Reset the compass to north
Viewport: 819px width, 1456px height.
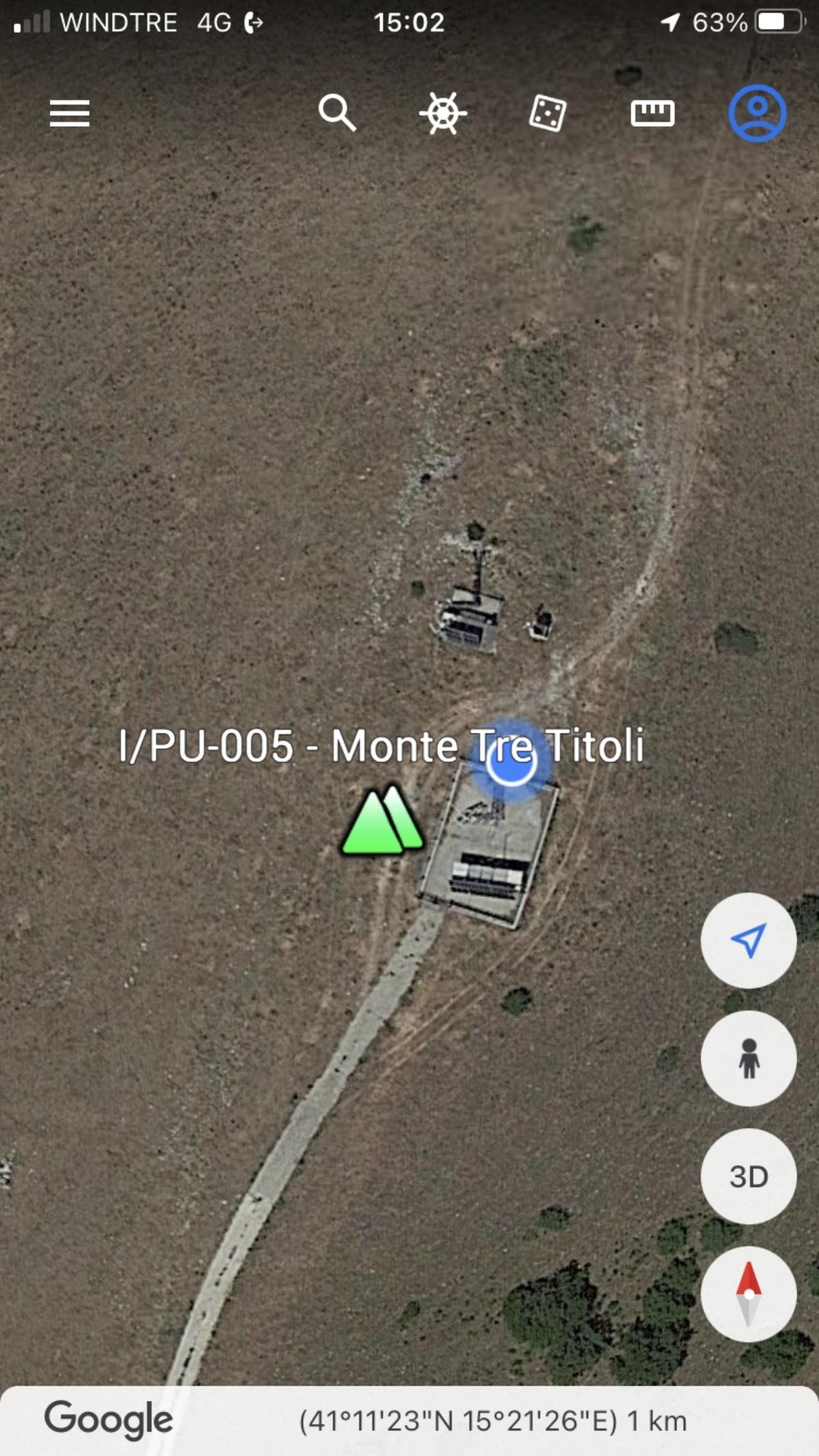pyautogui.click(x=749, y=1294)
